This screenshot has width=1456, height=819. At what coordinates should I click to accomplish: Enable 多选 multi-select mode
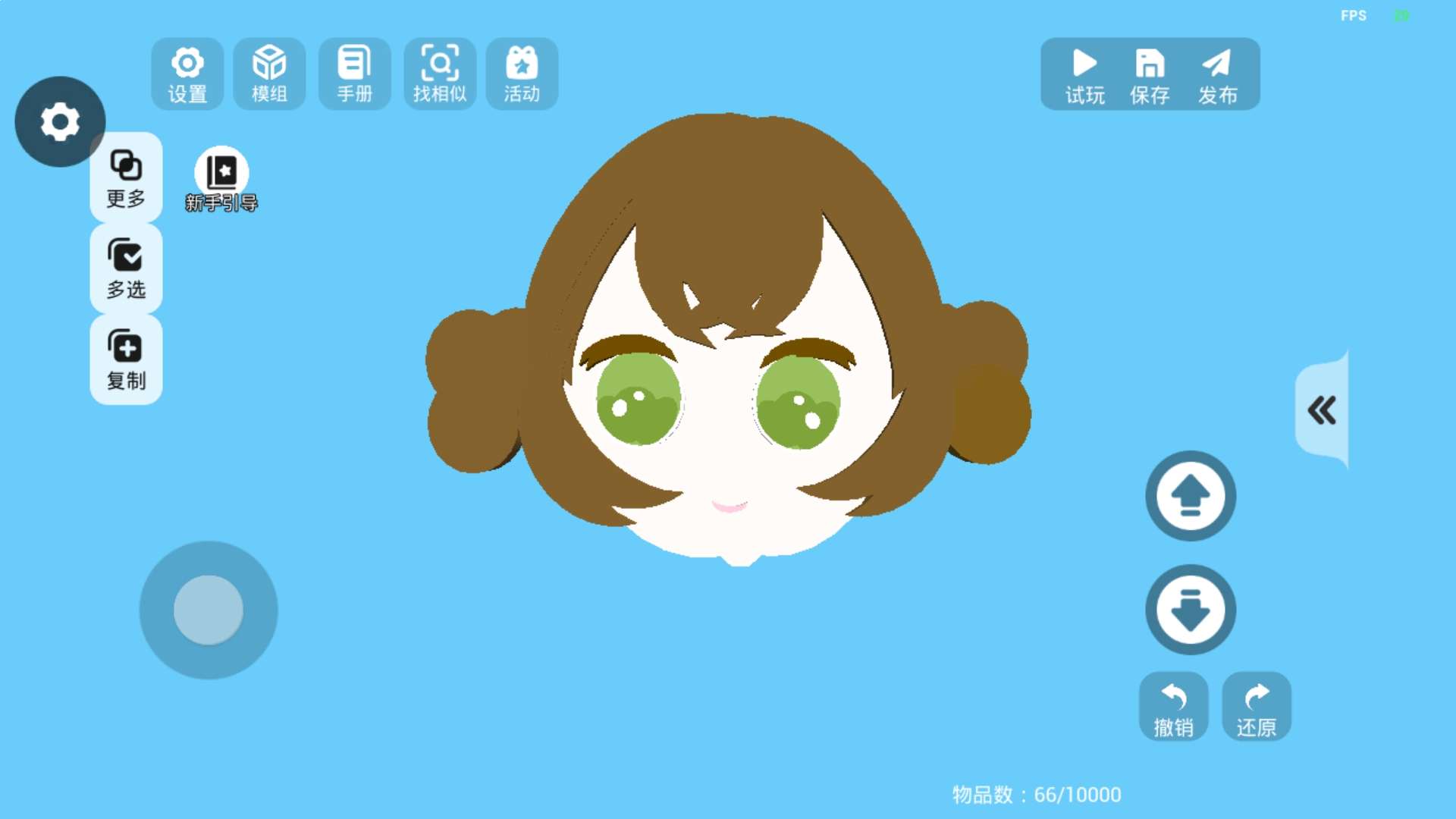click(x=126, y=268)
